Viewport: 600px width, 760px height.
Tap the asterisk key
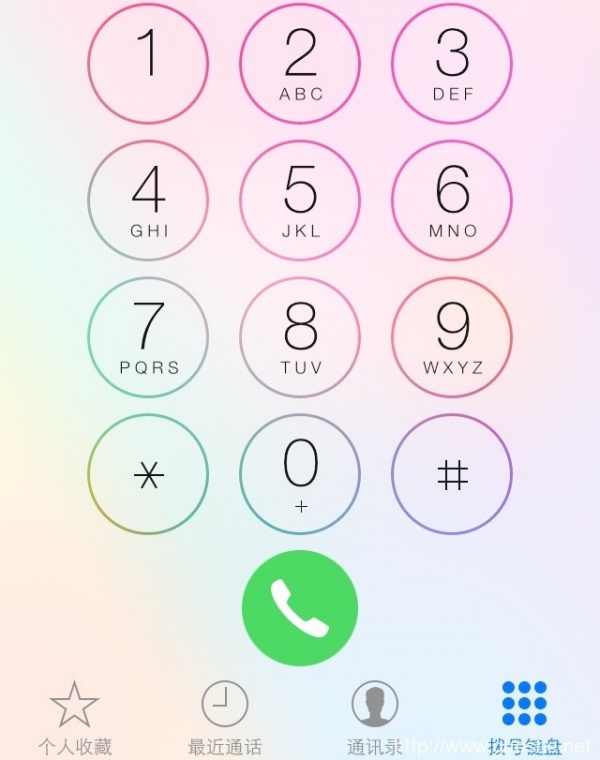pyautogui.click(x=148, y=474)
